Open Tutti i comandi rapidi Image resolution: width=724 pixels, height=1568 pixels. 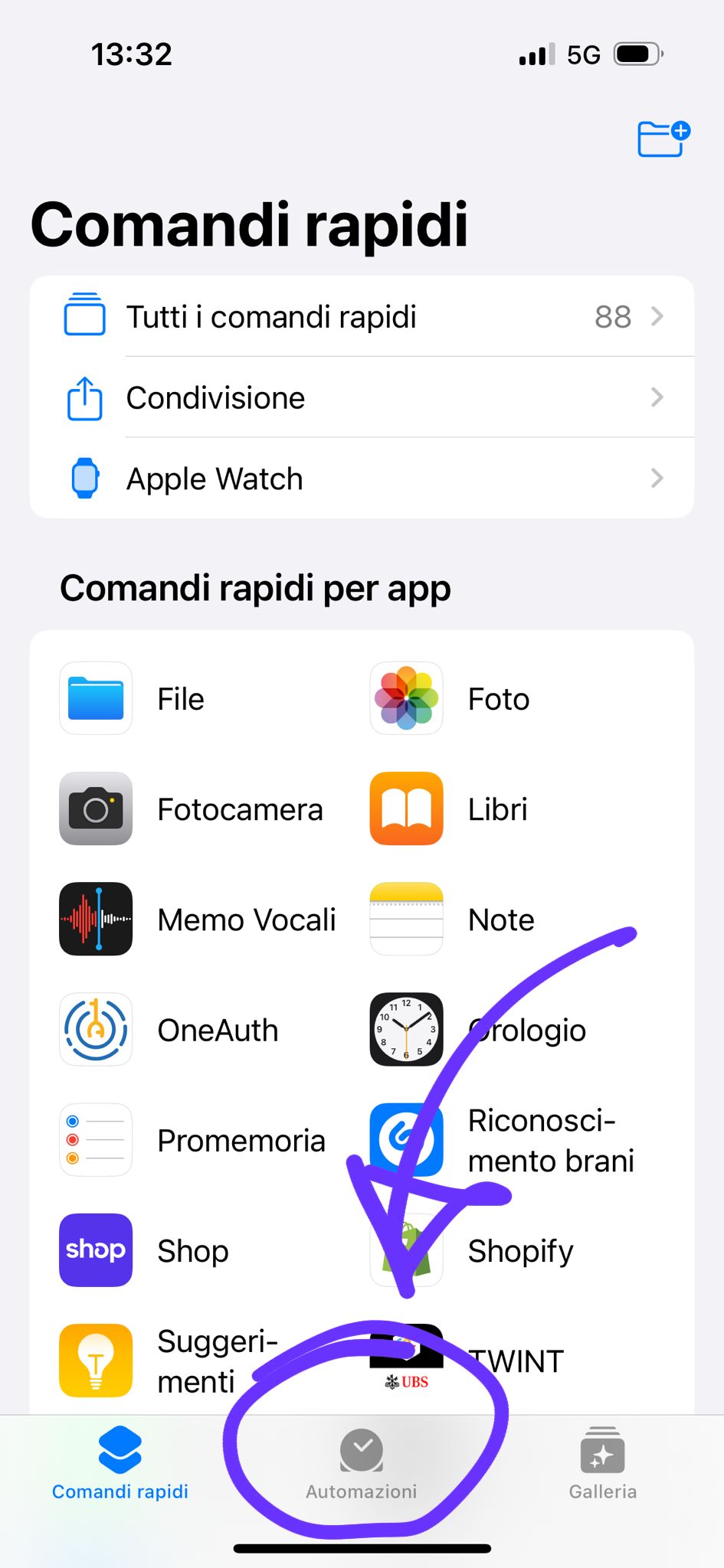362,316
